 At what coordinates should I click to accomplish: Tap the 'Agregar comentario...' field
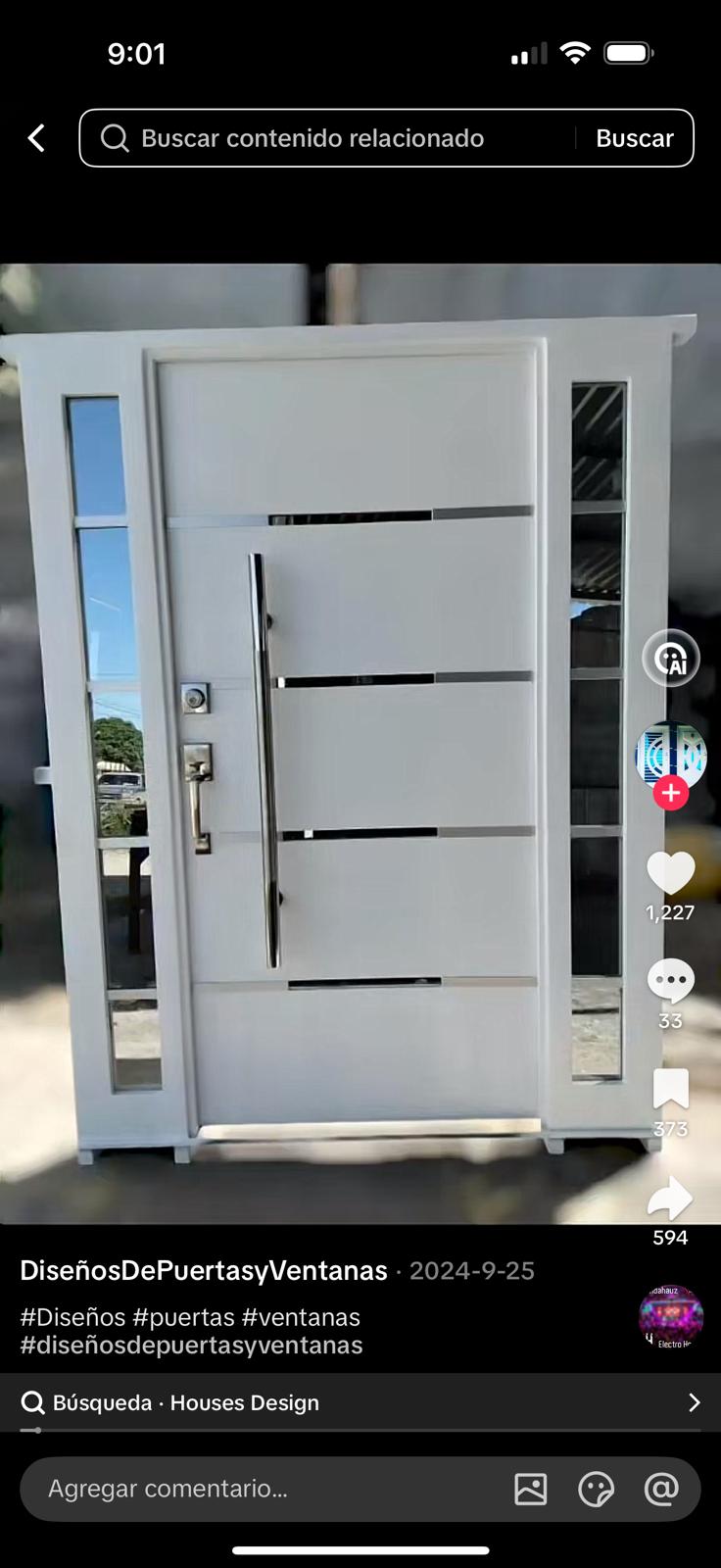click(255, 1489)
